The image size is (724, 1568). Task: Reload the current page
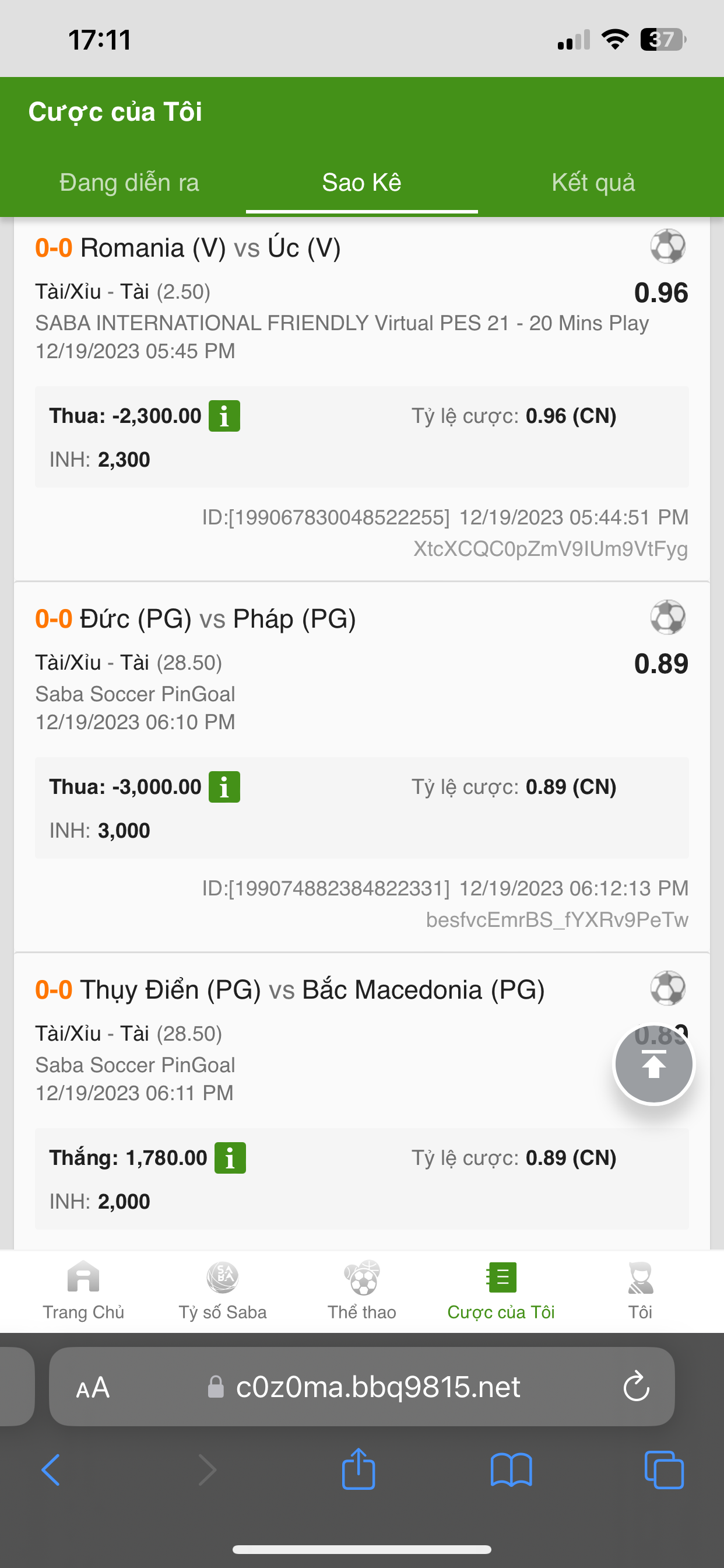tap(637, 1387)
